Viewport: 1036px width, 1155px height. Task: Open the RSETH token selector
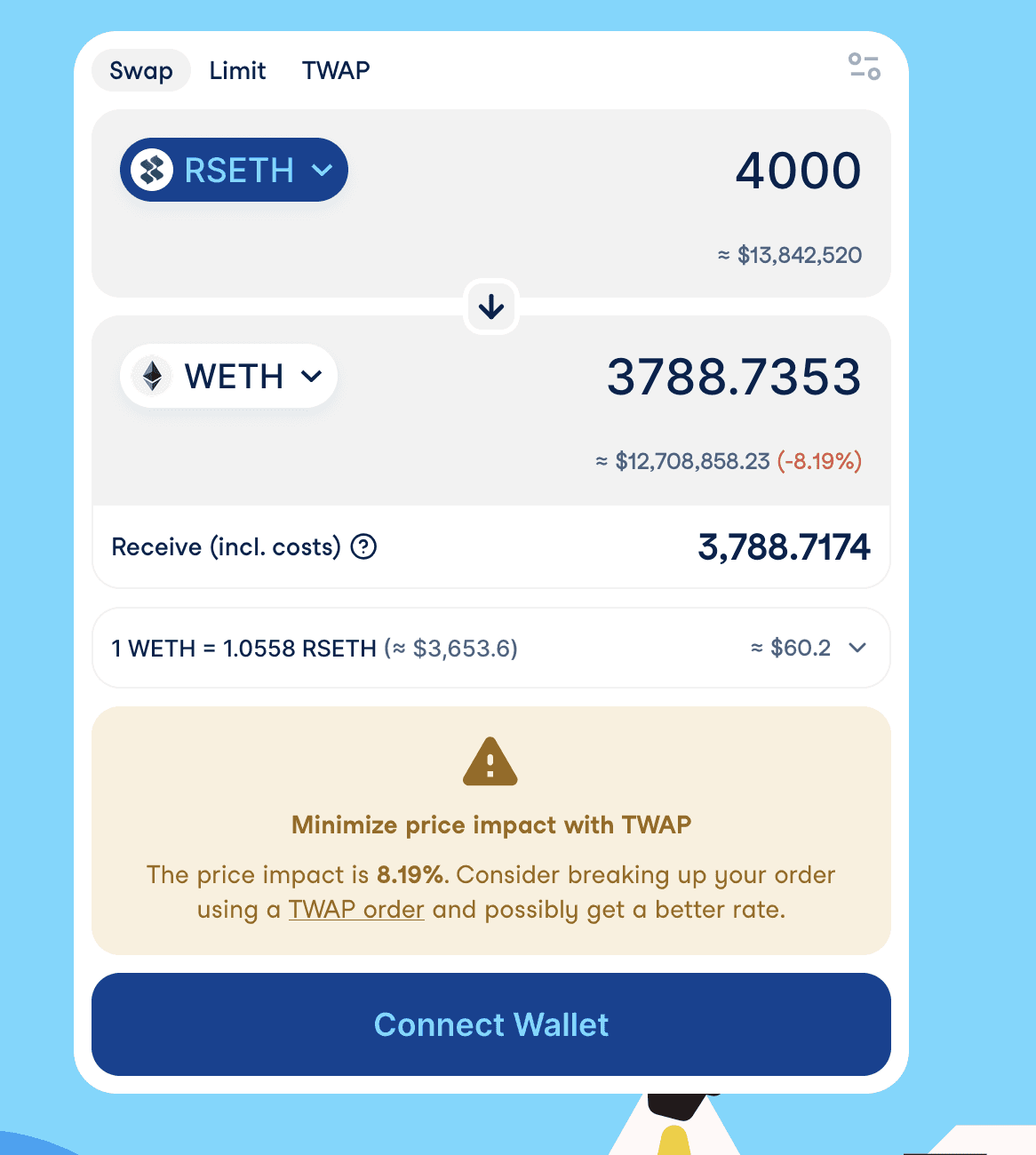click(234, 170)
